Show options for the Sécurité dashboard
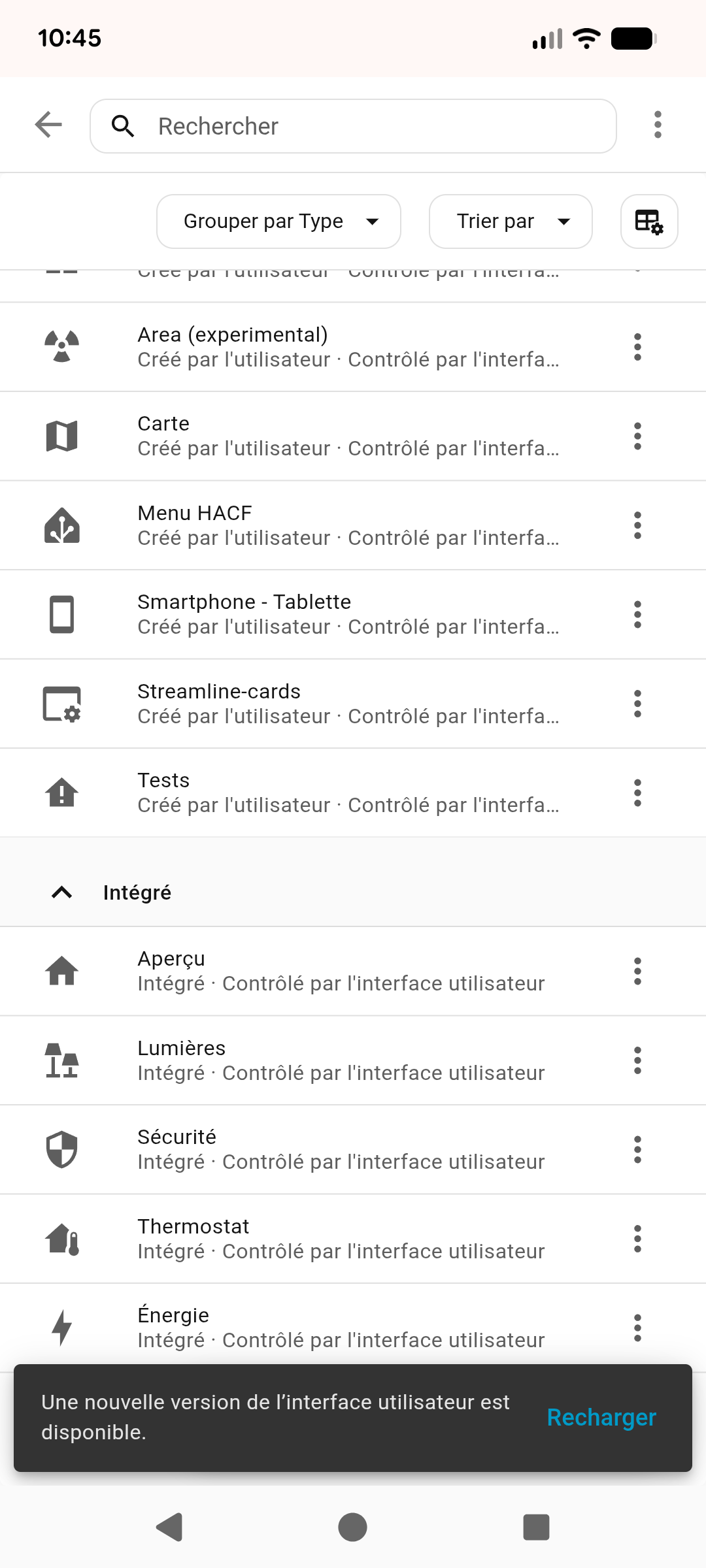The image size is (706, 1568). [637, 1149]
